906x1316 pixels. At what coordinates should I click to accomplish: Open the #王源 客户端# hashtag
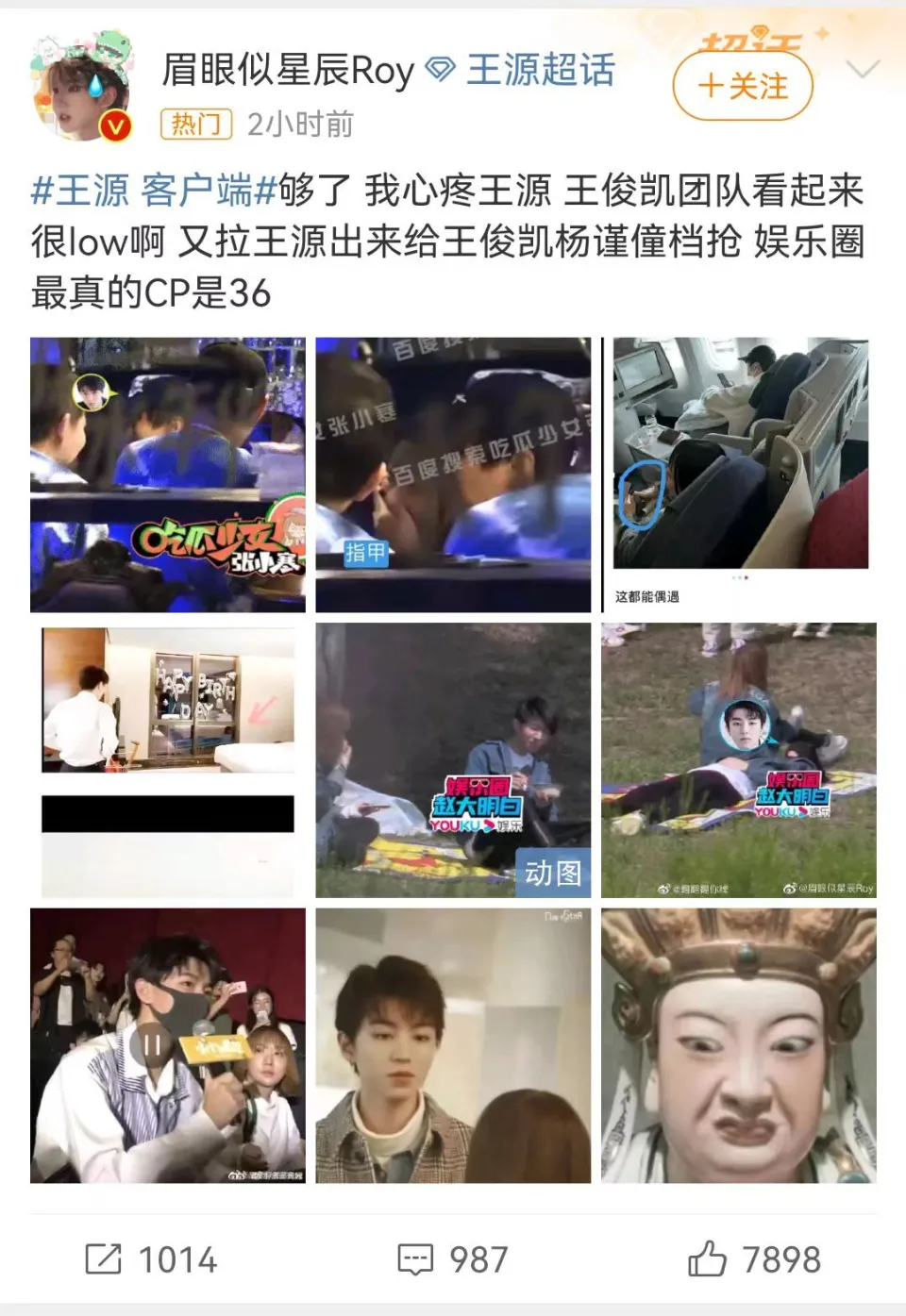click(x=153, y=191)
